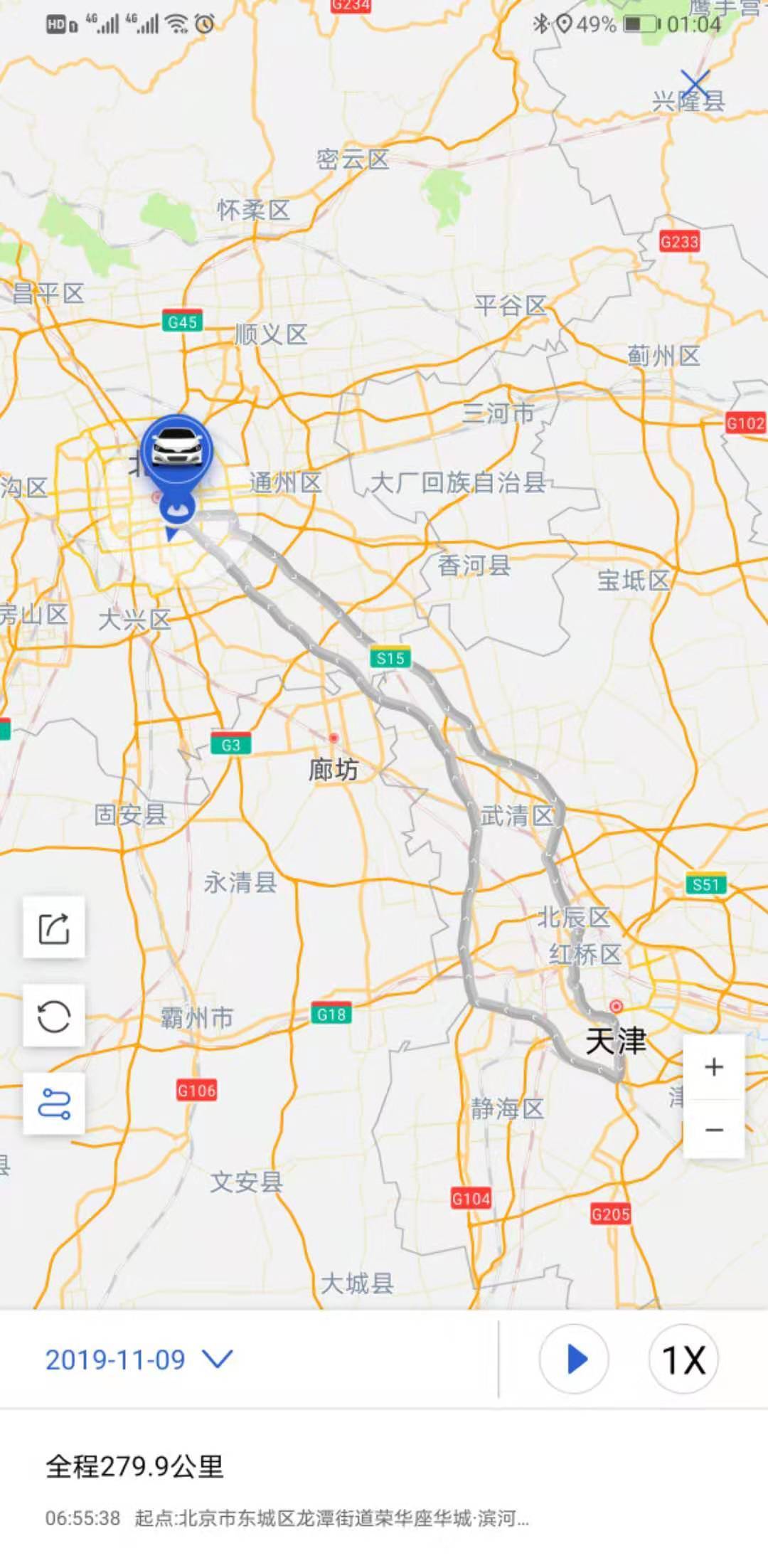Play the trip track animation
Viewport: 768px width, 1568px height.
(x=575, y=1360)
